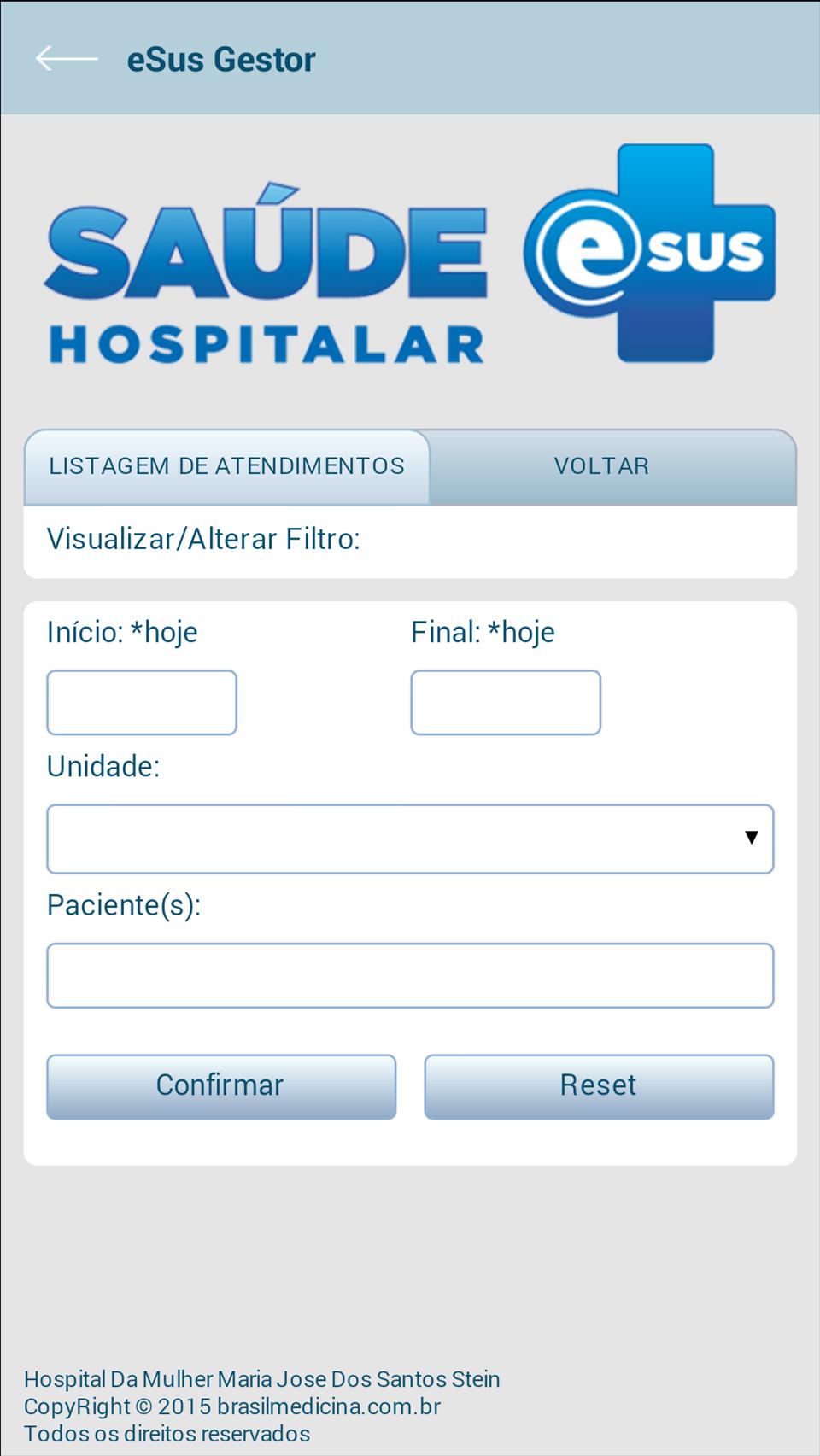The width and height of the screenshot is (820, 1456).
Task: Switch to the VOLTAR tab
Action: 601,465
